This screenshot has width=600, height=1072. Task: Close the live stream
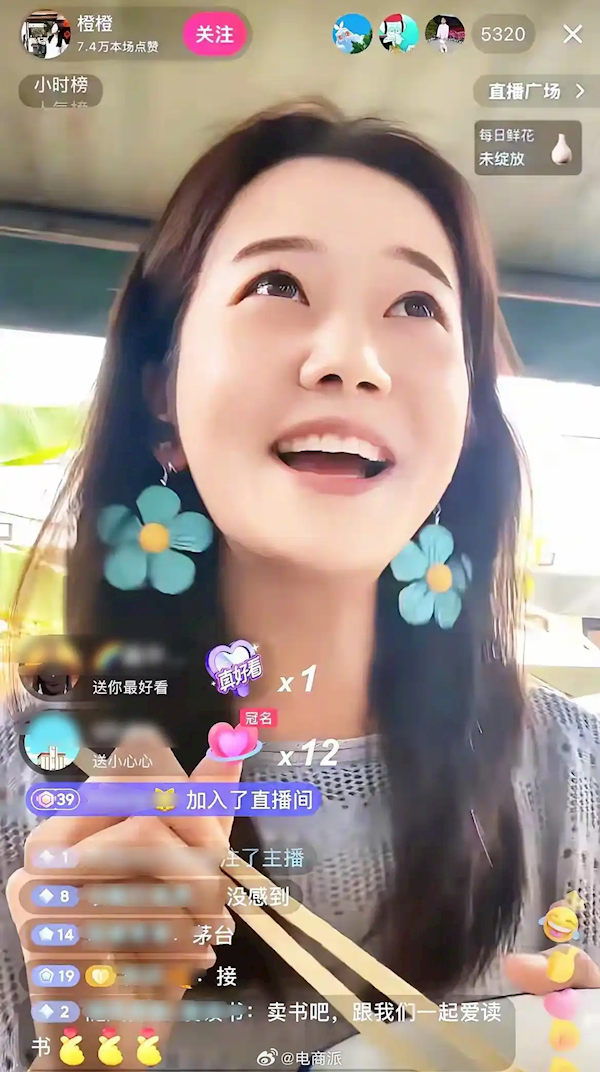point(573,35)
